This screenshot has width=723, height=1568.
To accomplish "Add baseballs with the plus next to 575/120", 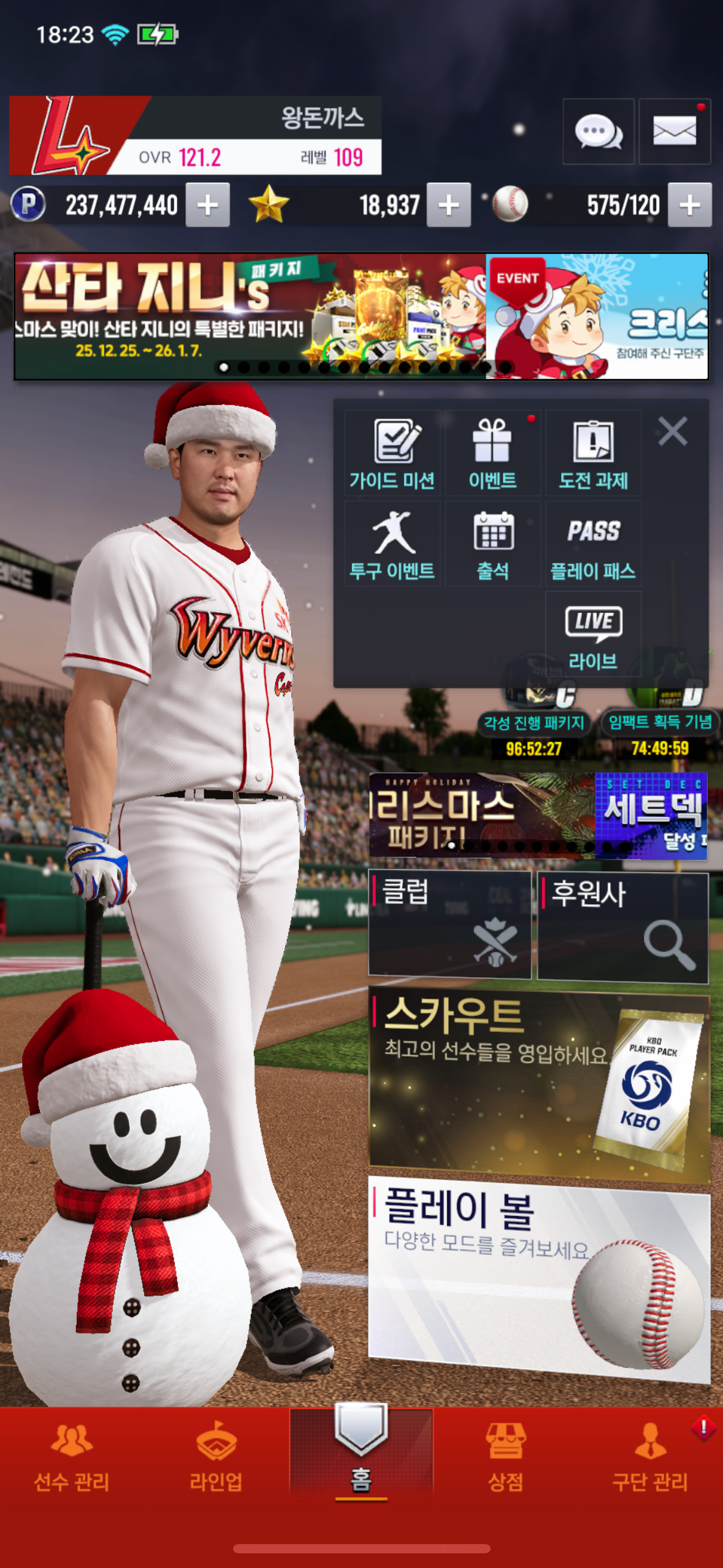I will 690,205.
